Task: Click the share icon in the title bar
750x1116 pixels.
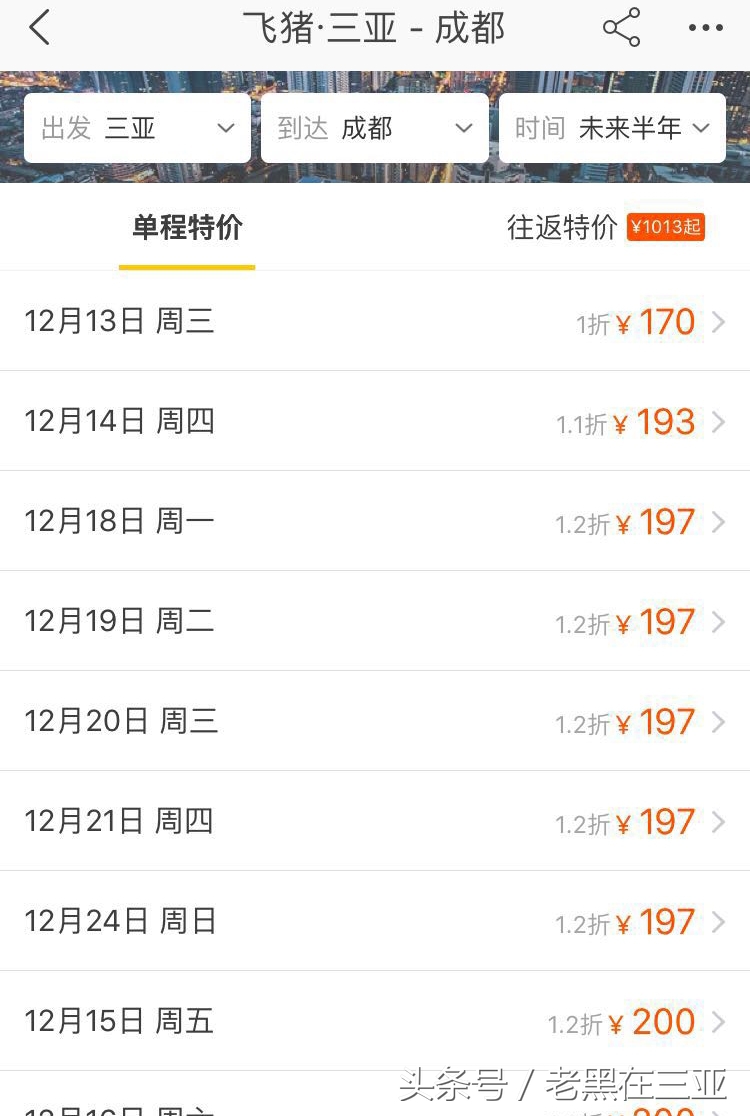Action: point(621,28)
